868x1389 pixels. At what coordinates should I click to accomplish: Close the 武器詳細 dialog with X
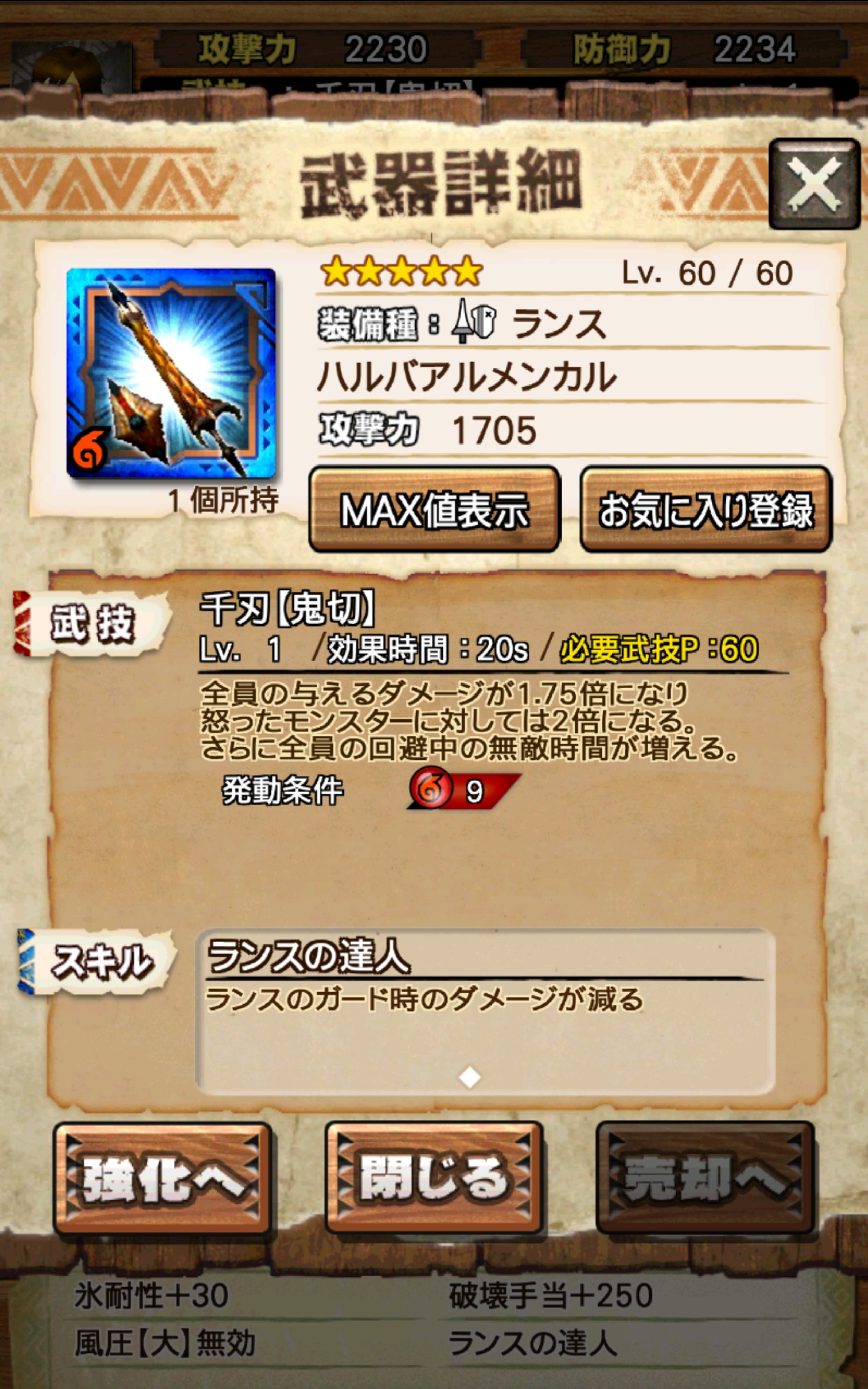[x=814, y=183]
